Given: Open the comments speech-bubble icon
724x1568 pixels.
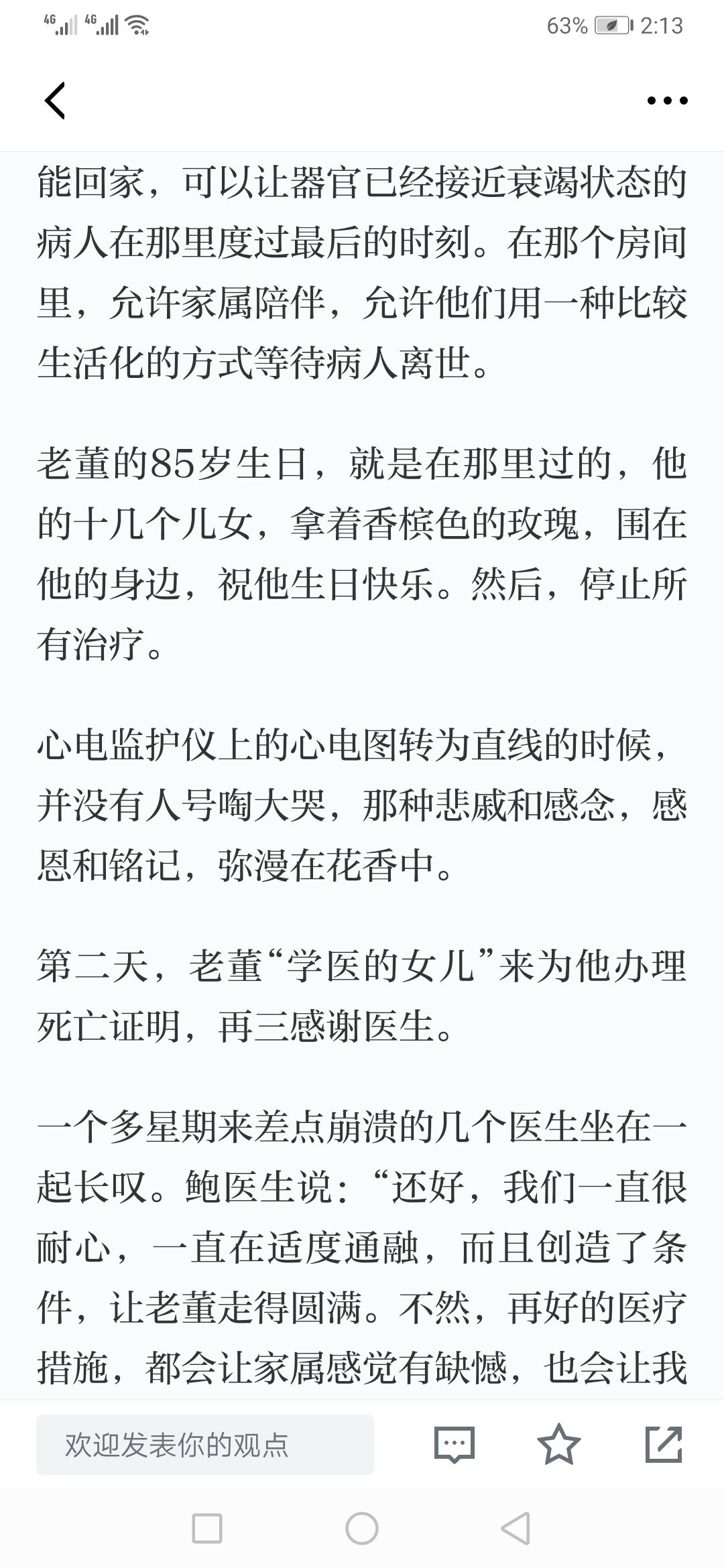Looking at the screenshot, I should [x=455, y=1445].
